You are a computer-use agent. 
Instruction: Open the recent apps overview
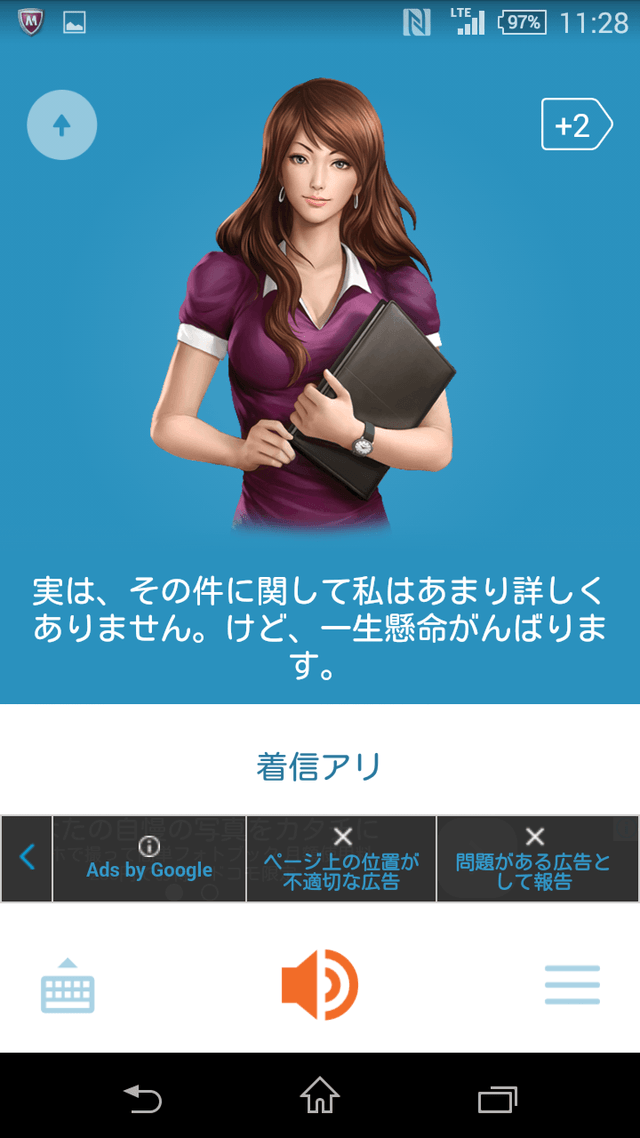click(x=497, y=1099)
